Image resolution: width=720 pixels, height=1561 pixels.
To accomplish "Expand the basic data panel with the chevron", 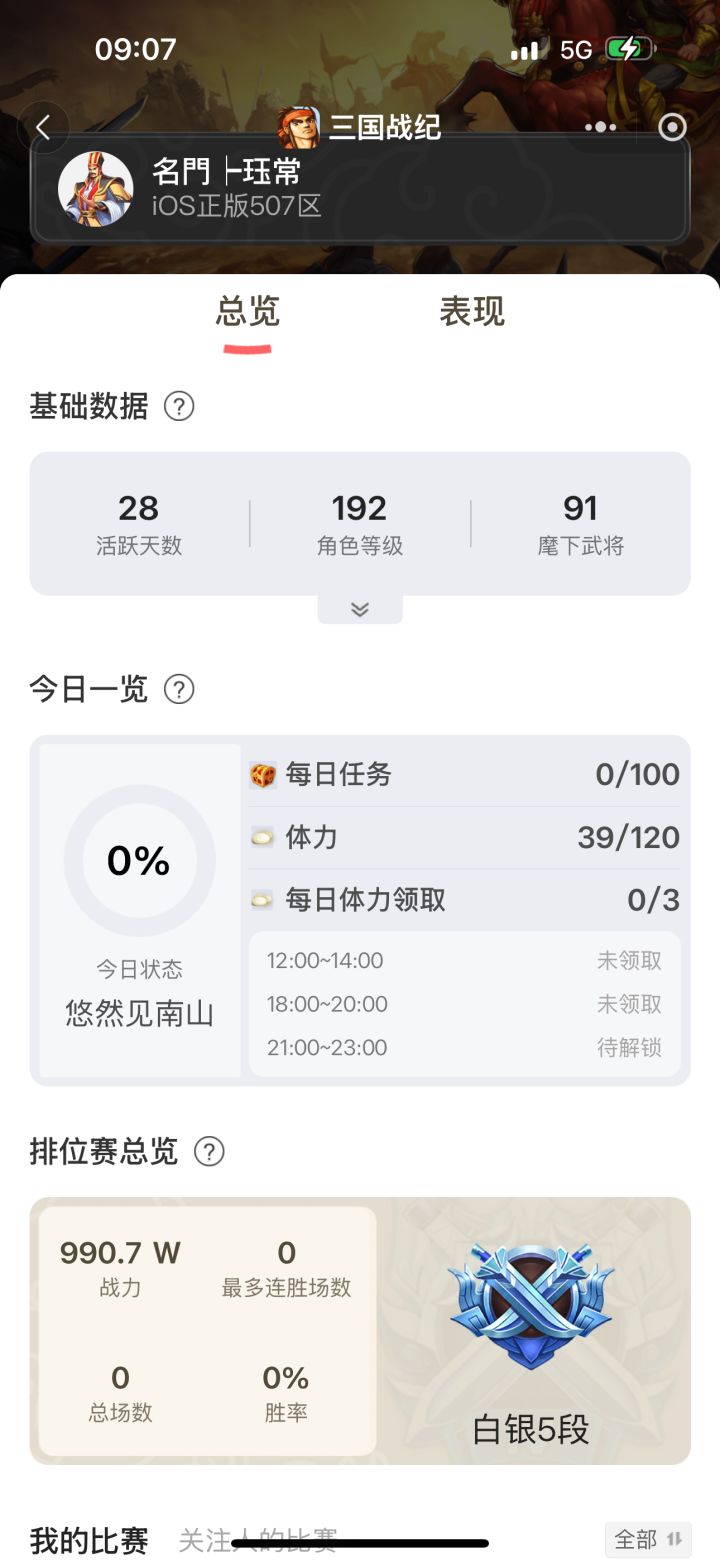I will pos(360,609).
